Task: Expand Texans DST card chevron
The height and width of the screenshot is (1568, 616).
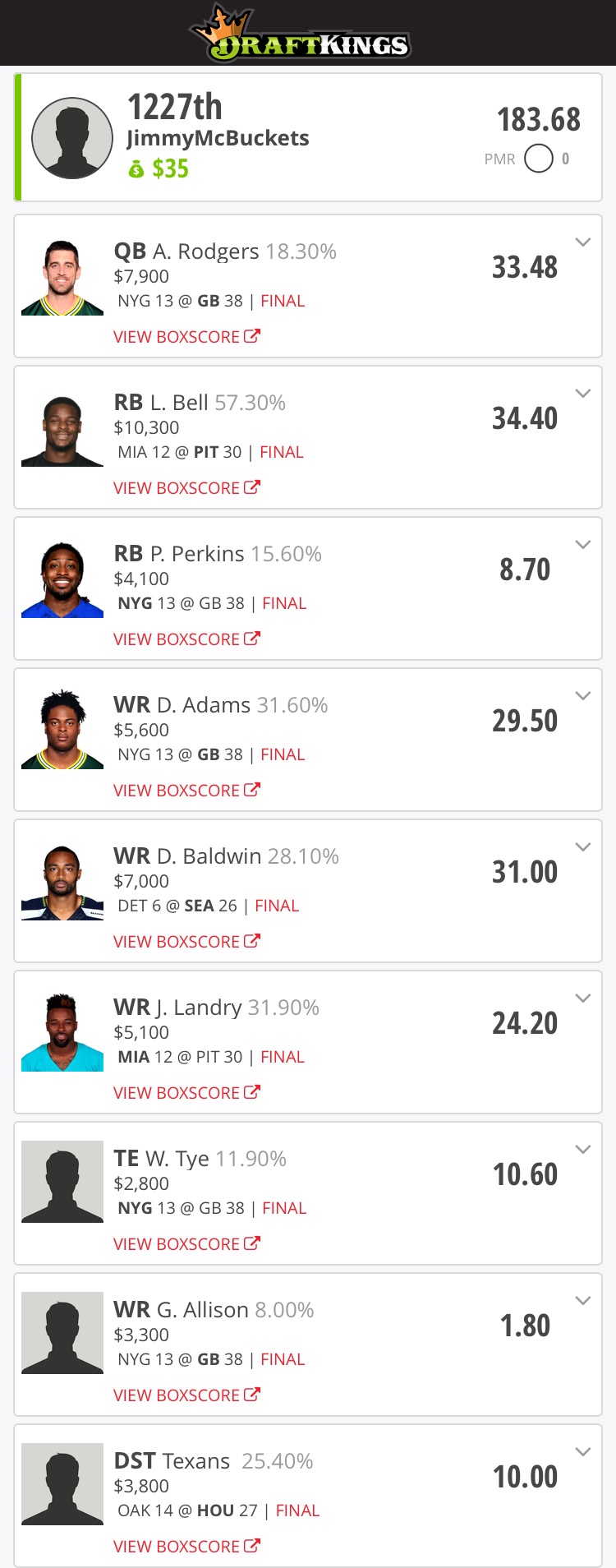Action: click(583, 1452)
